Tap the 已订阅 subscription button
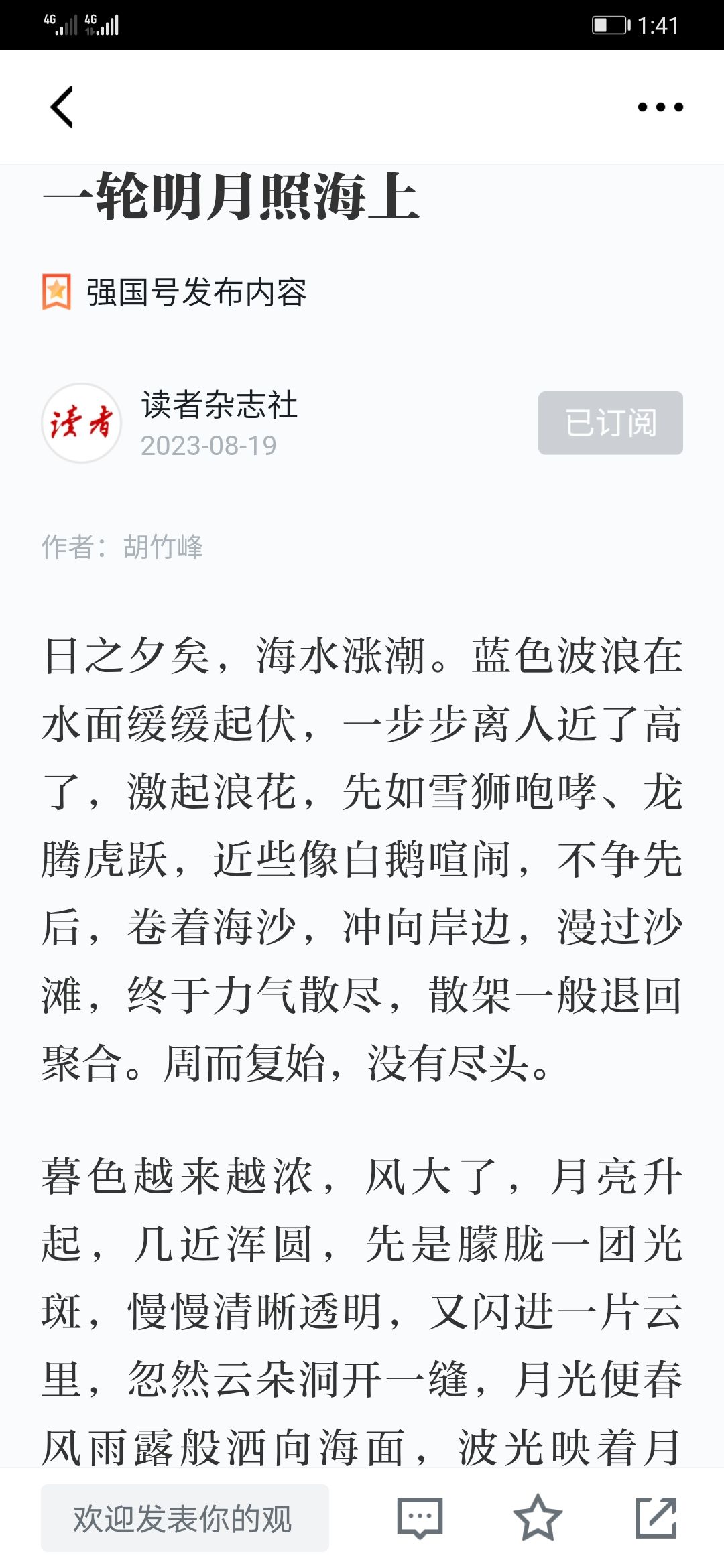 (610, 423)
